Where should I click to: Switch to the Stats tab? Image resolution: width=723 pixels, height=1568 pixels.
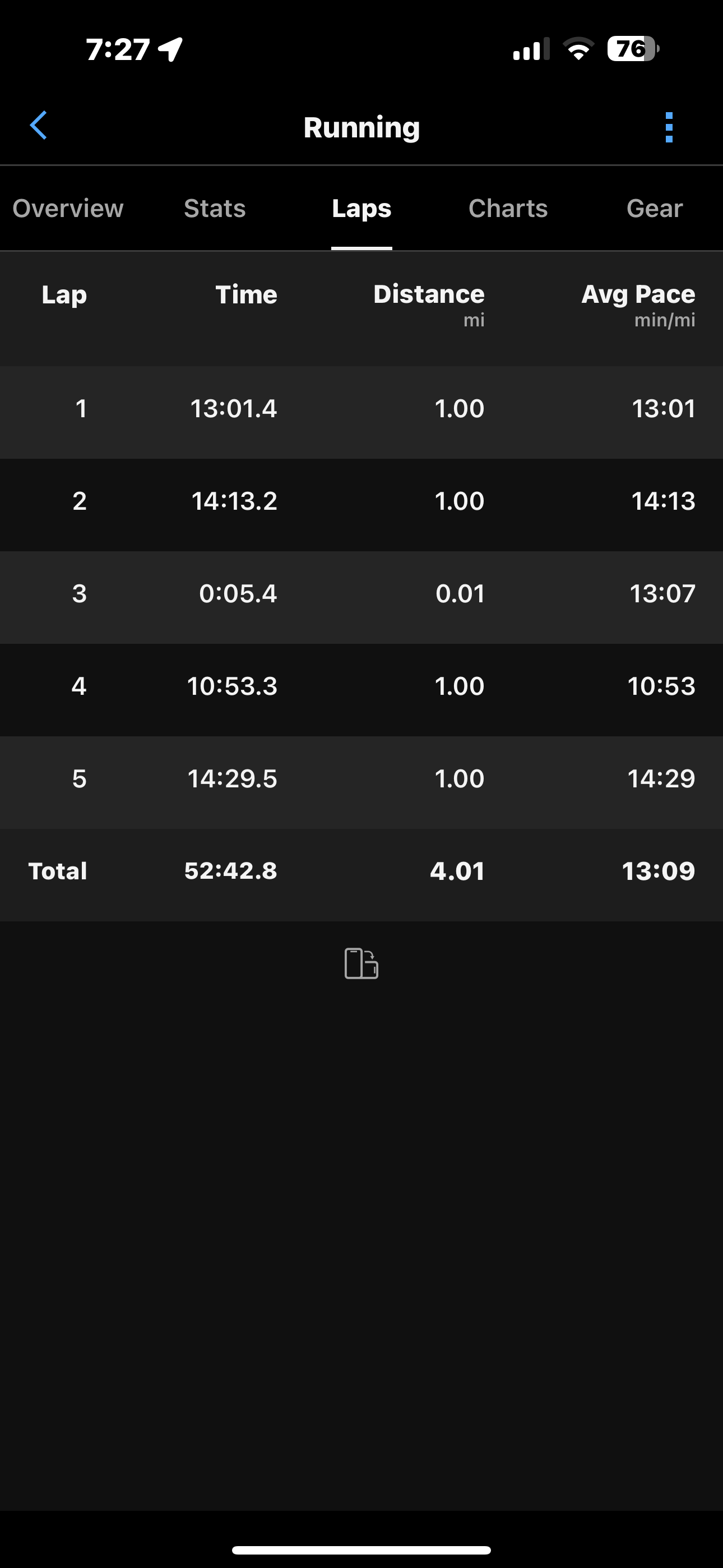[215, 209]
